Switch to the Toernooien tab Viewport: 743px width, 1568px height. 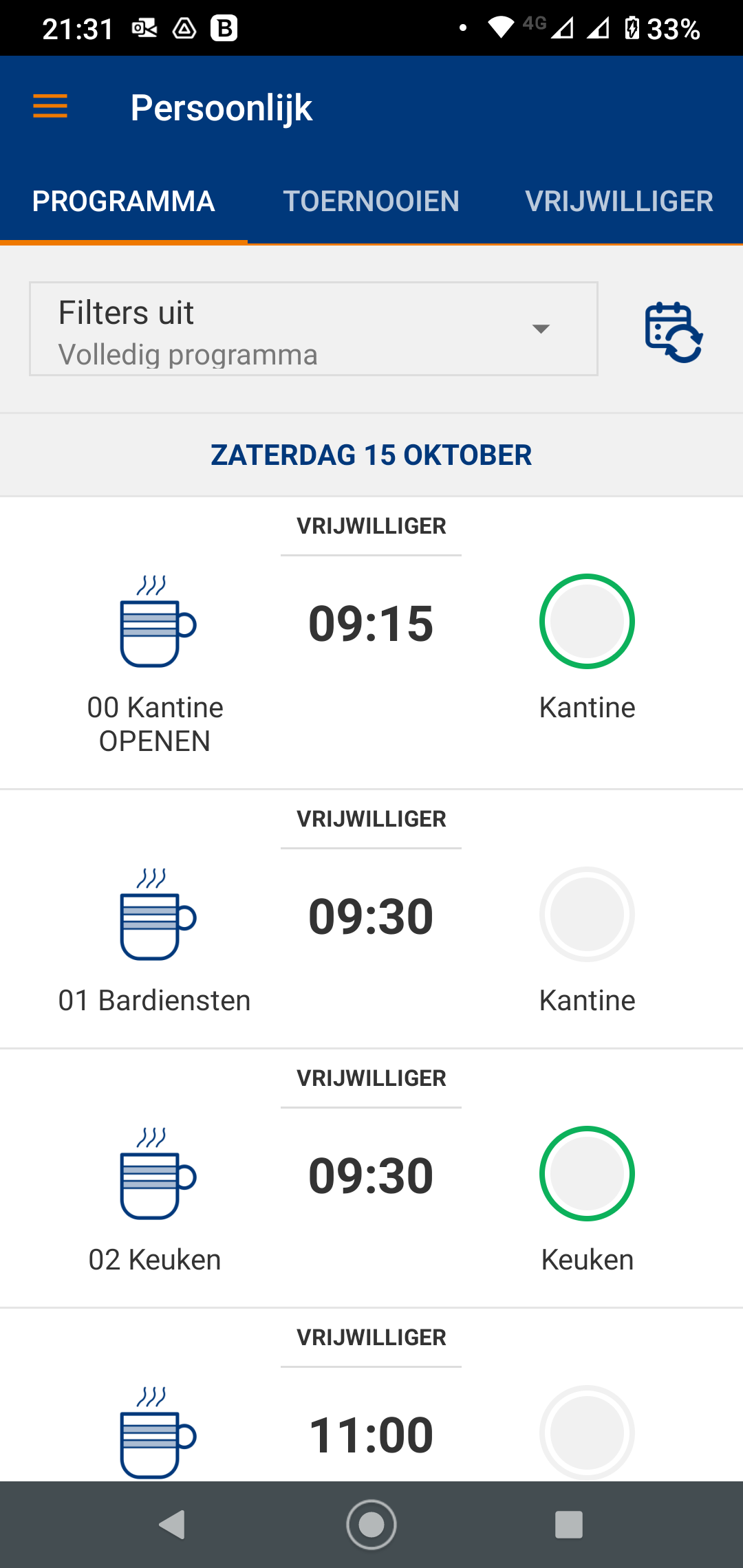pyautogui.click(x=371, y=202)
